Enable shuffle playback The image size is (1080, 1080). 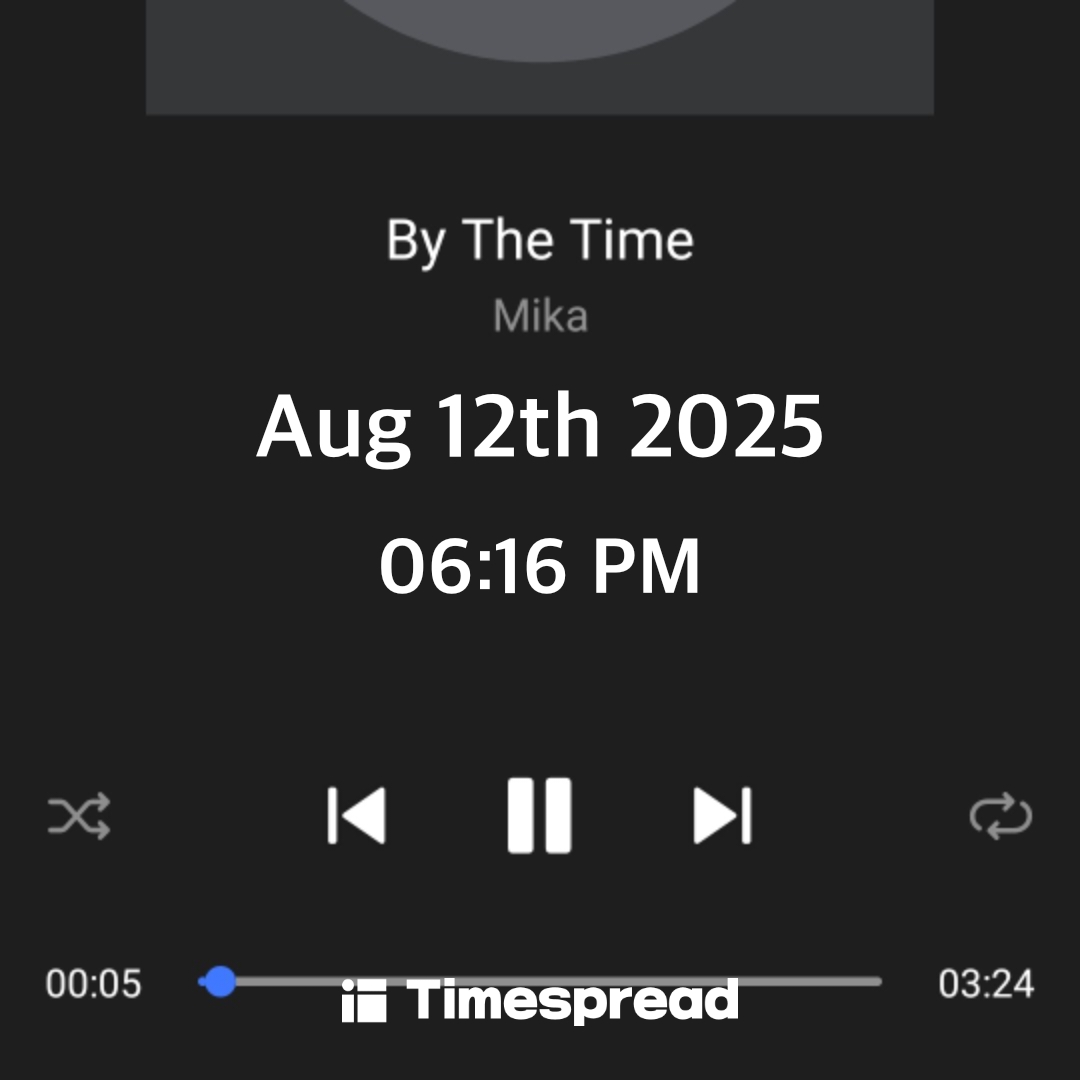pyautogui.click(x=79, y=816)
